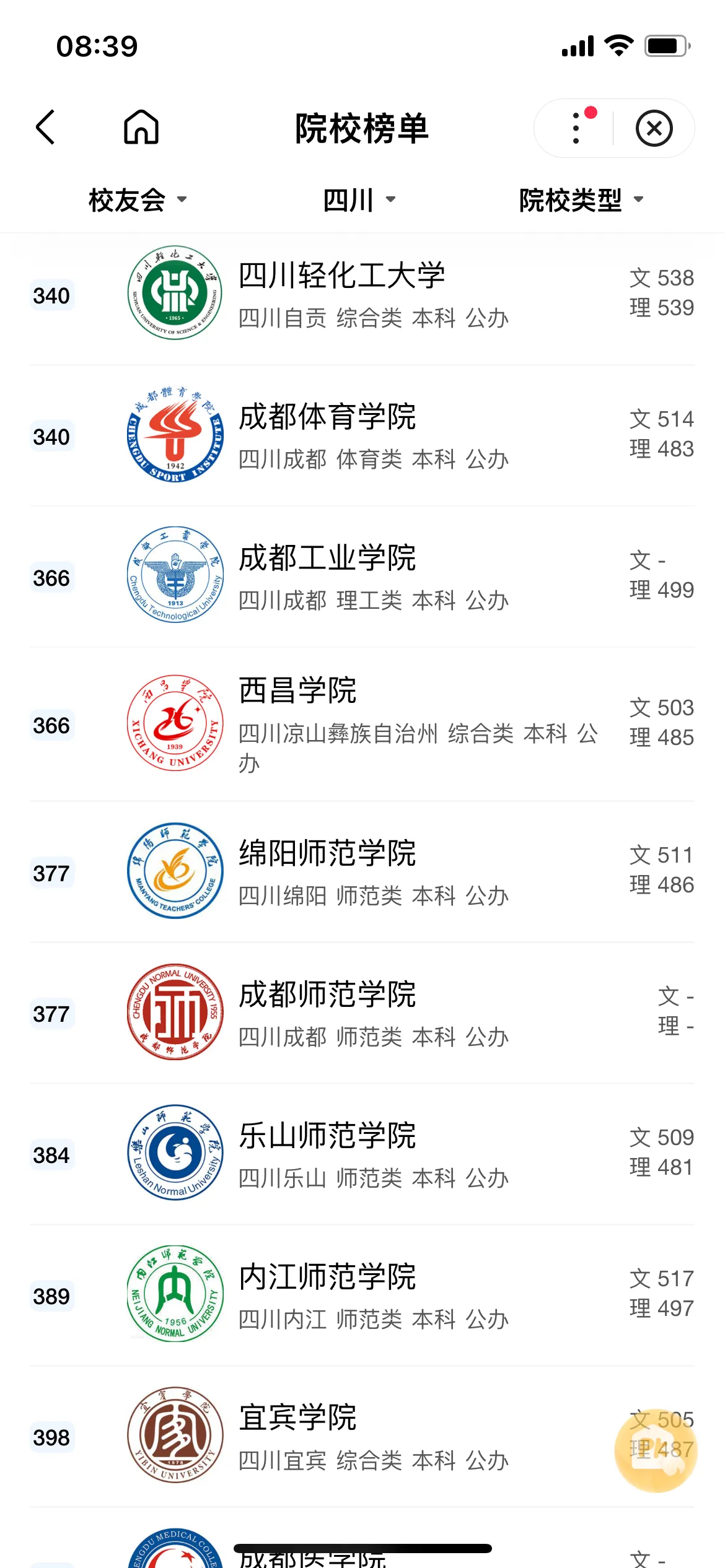Return to the home page
This screenshot has width=725, height=1568.
pos(141,128)
